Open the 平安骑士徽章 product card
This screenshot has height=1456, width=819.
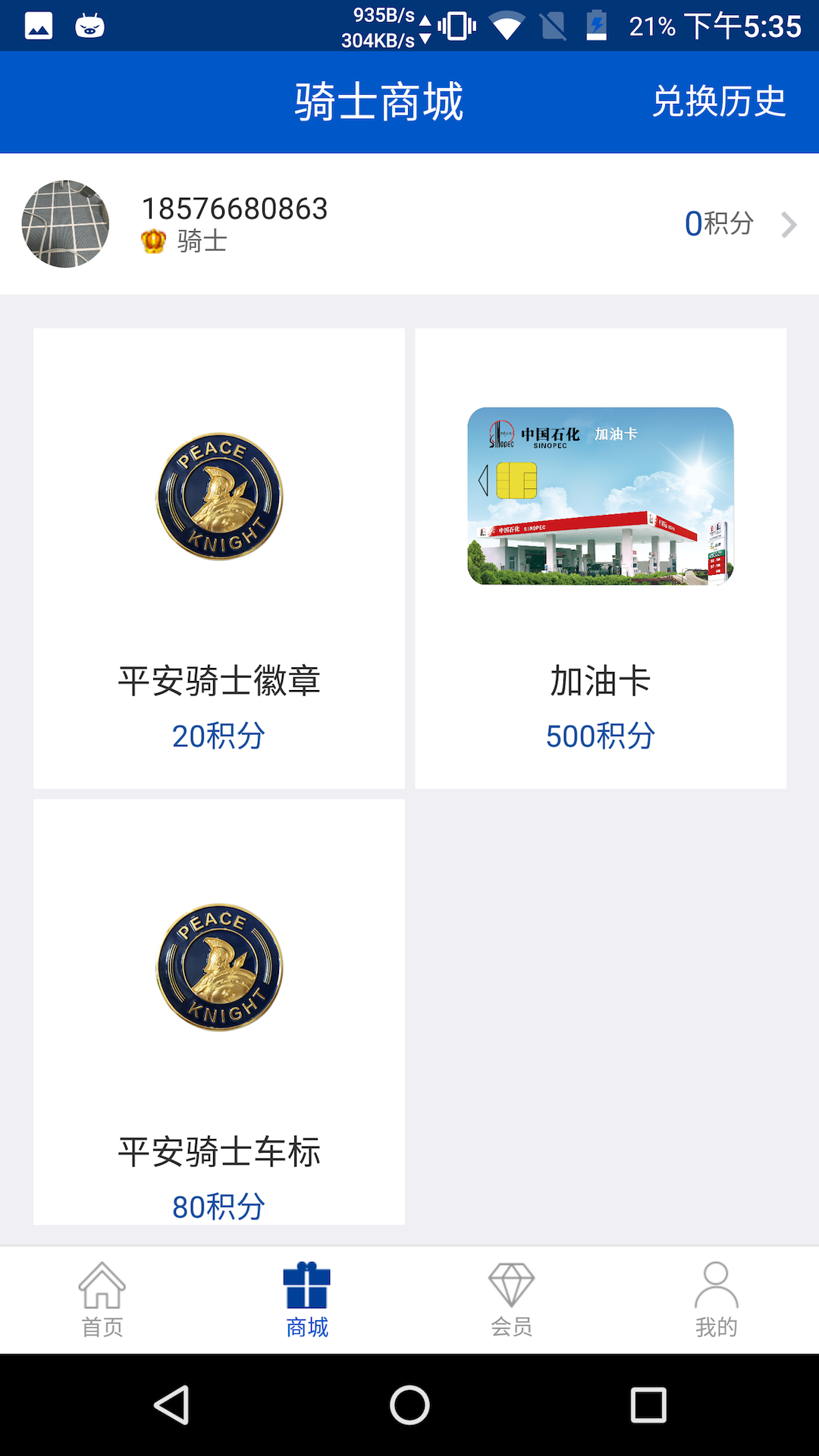[219, 558]
